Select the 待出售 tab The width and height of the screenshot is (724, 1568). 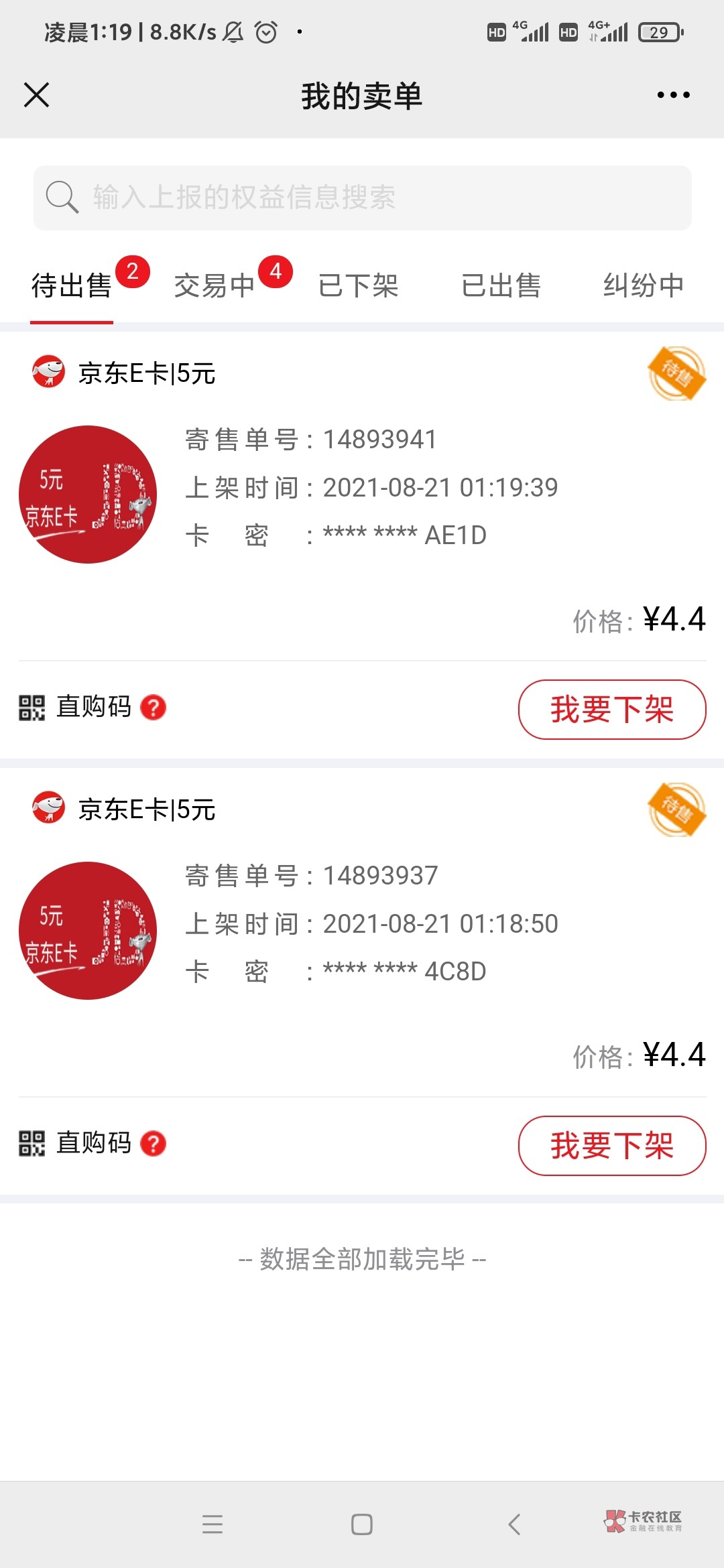72,285
